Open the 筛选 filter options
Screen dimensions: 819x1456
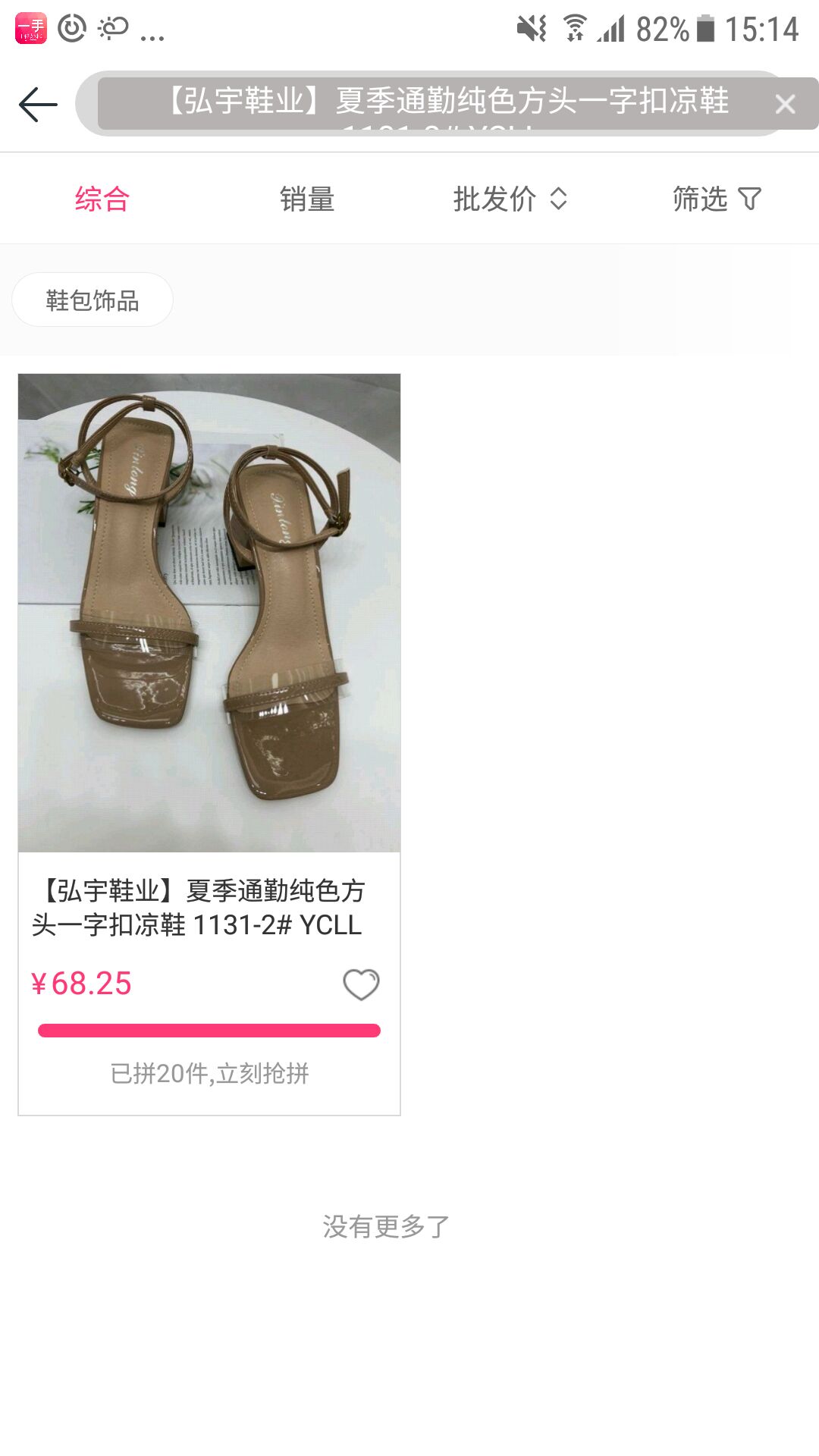(x=717, y=199)
